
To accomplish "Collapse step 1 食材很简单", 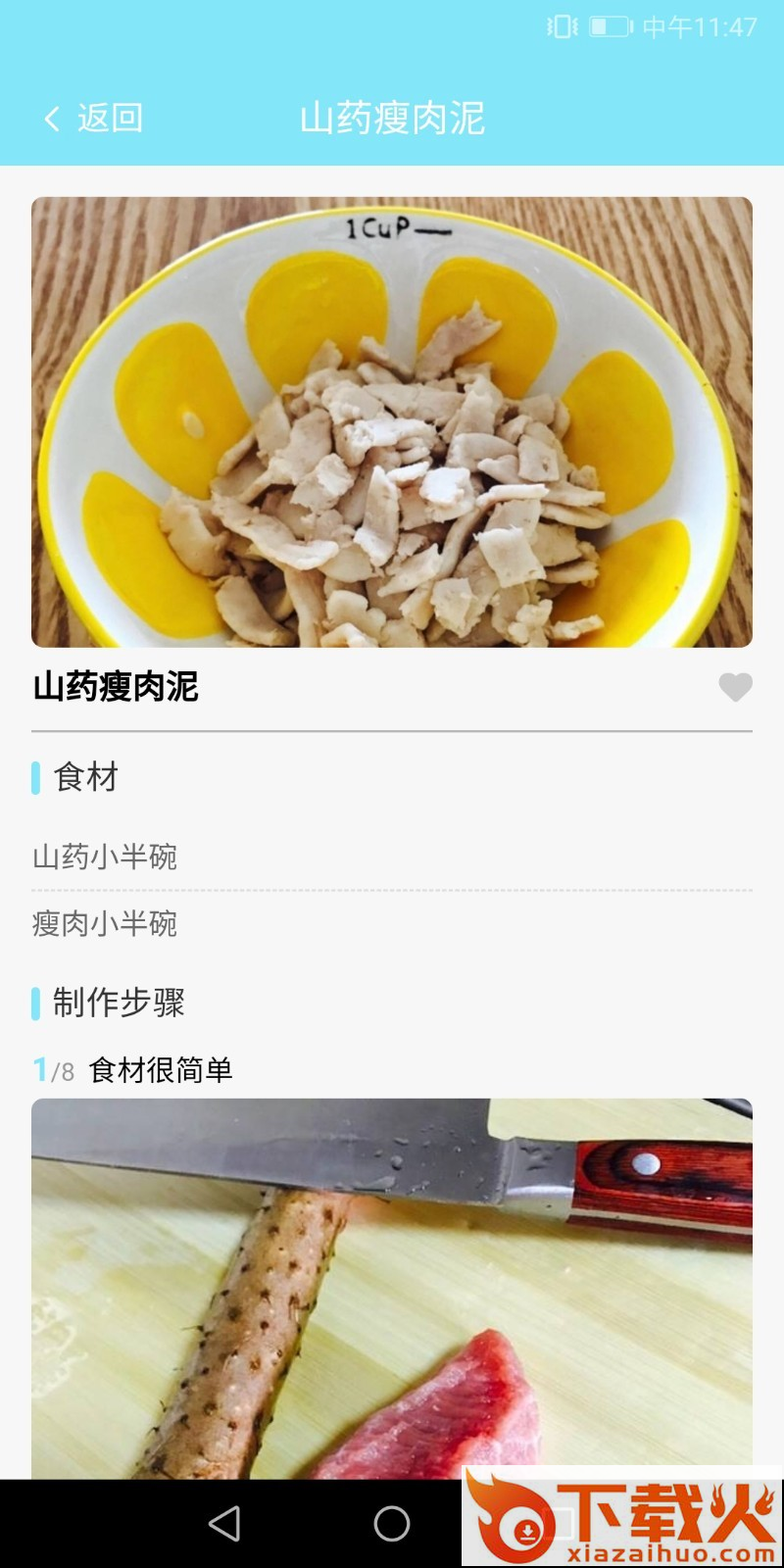I will [162, 1071].
